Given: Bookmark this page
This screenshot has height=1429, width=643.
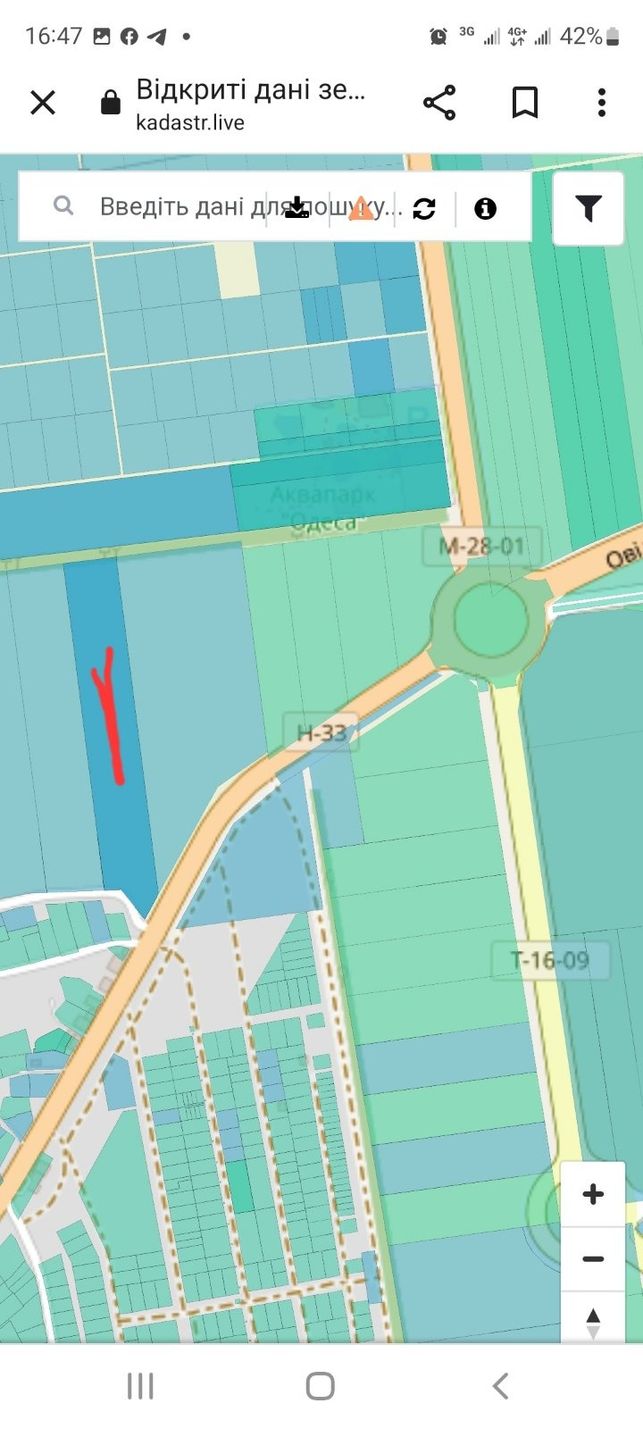Looking at the screenshot, I should [525, 102].
